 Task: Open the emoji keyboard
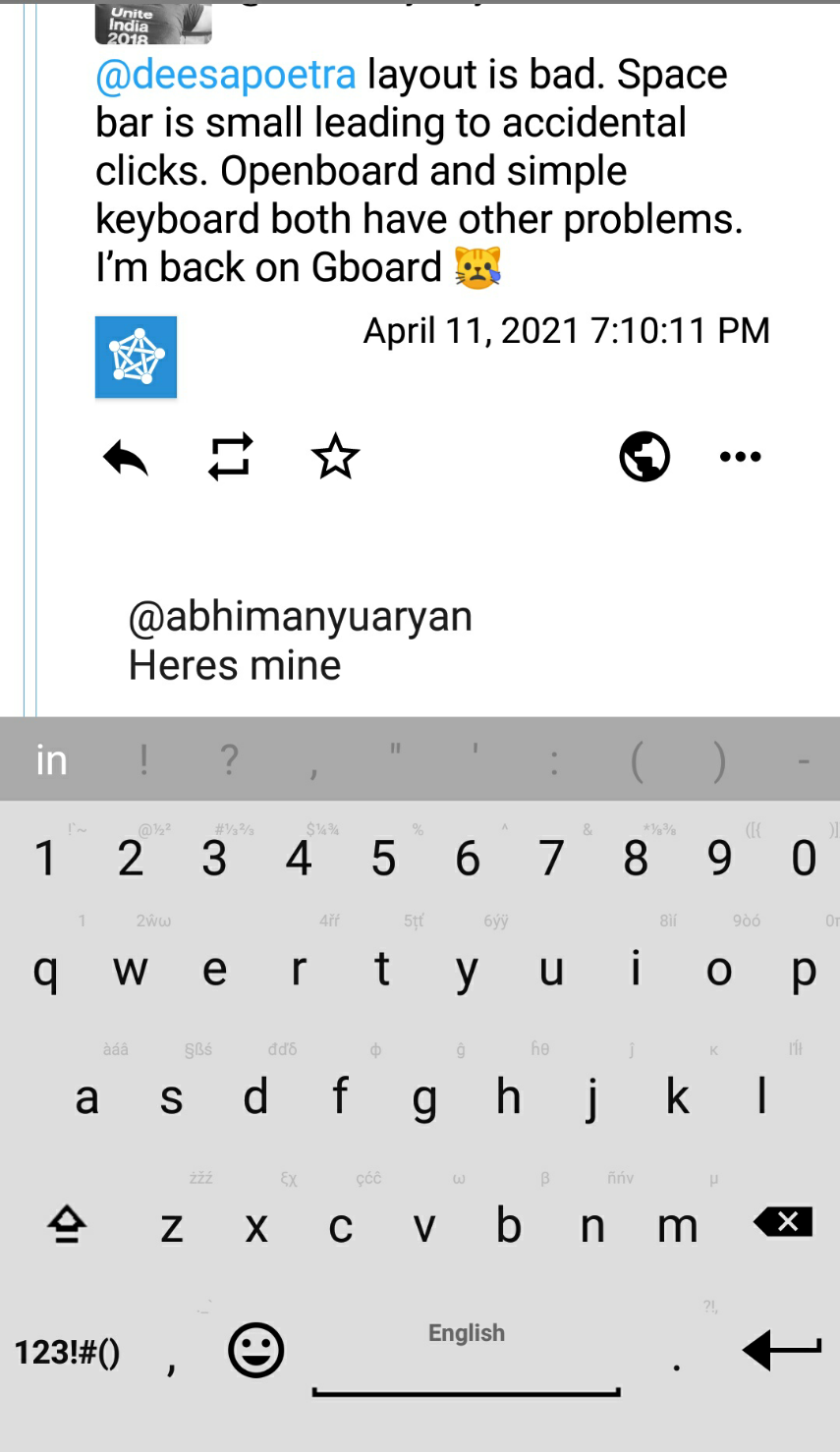[256, 1350]
